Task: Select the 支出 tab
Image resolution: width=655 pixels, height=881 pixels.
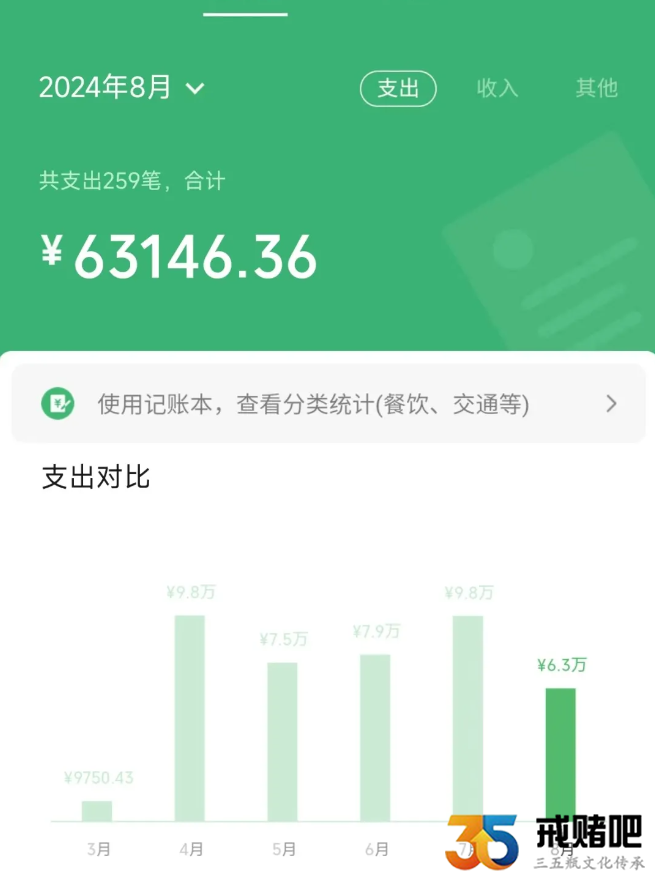Action: point(398,88)
